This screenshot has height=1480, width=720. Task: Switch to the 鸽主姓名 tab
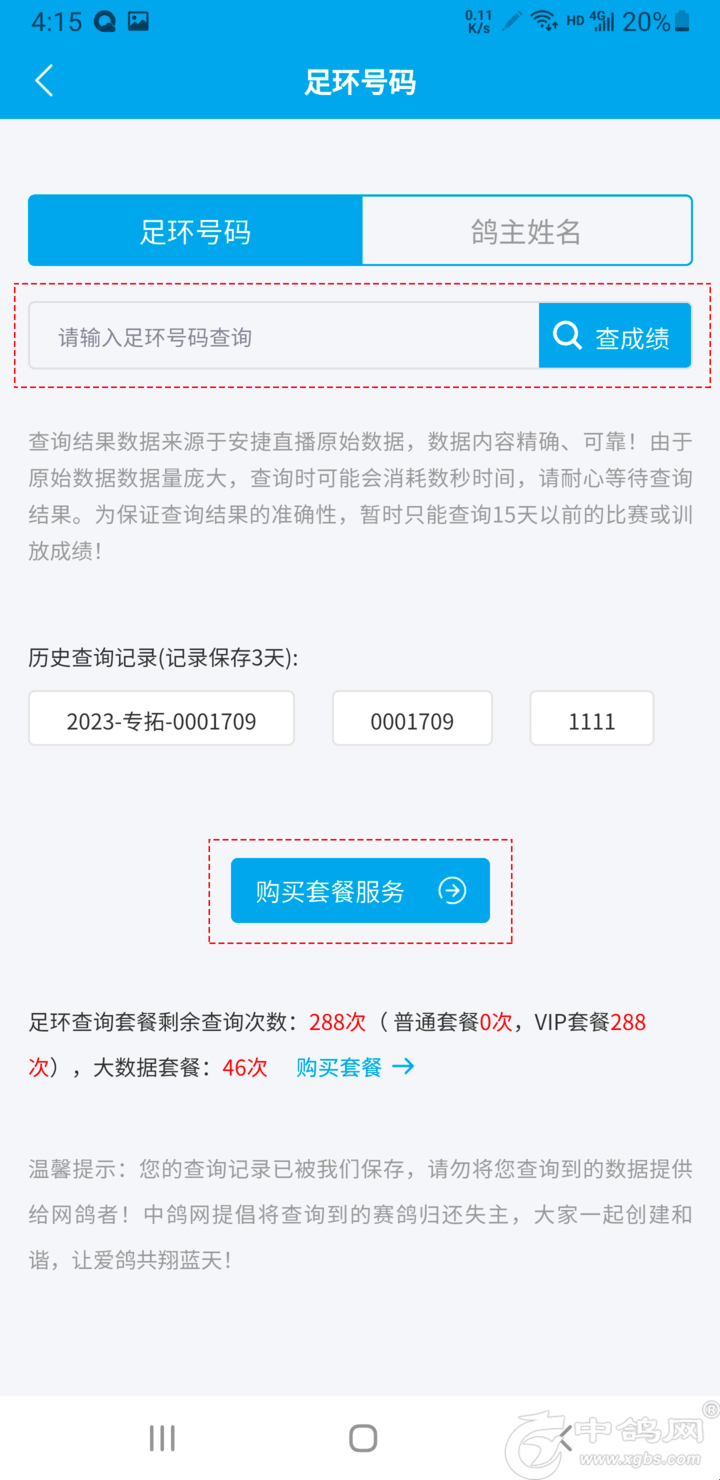pos(526,231)
